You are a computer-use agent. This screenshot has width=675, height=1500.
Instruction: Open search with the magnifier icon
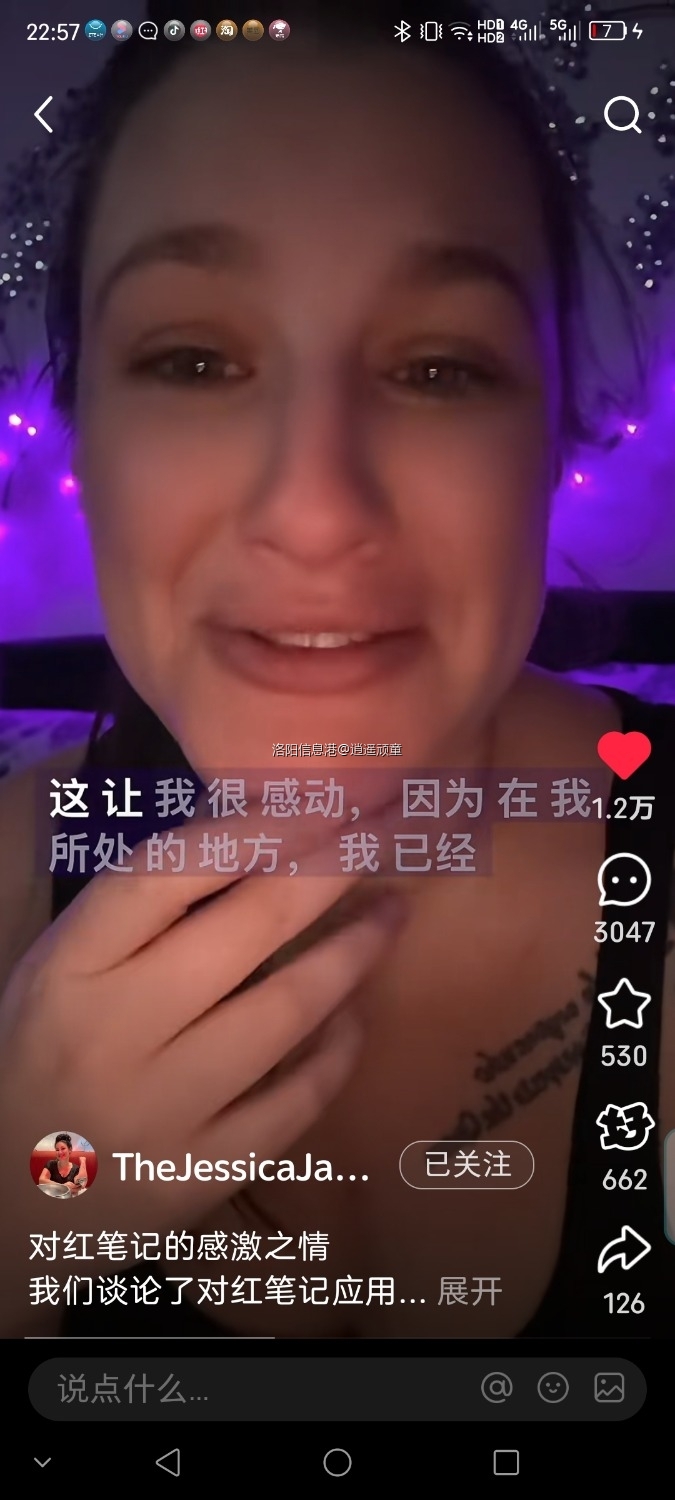[622, 116]
